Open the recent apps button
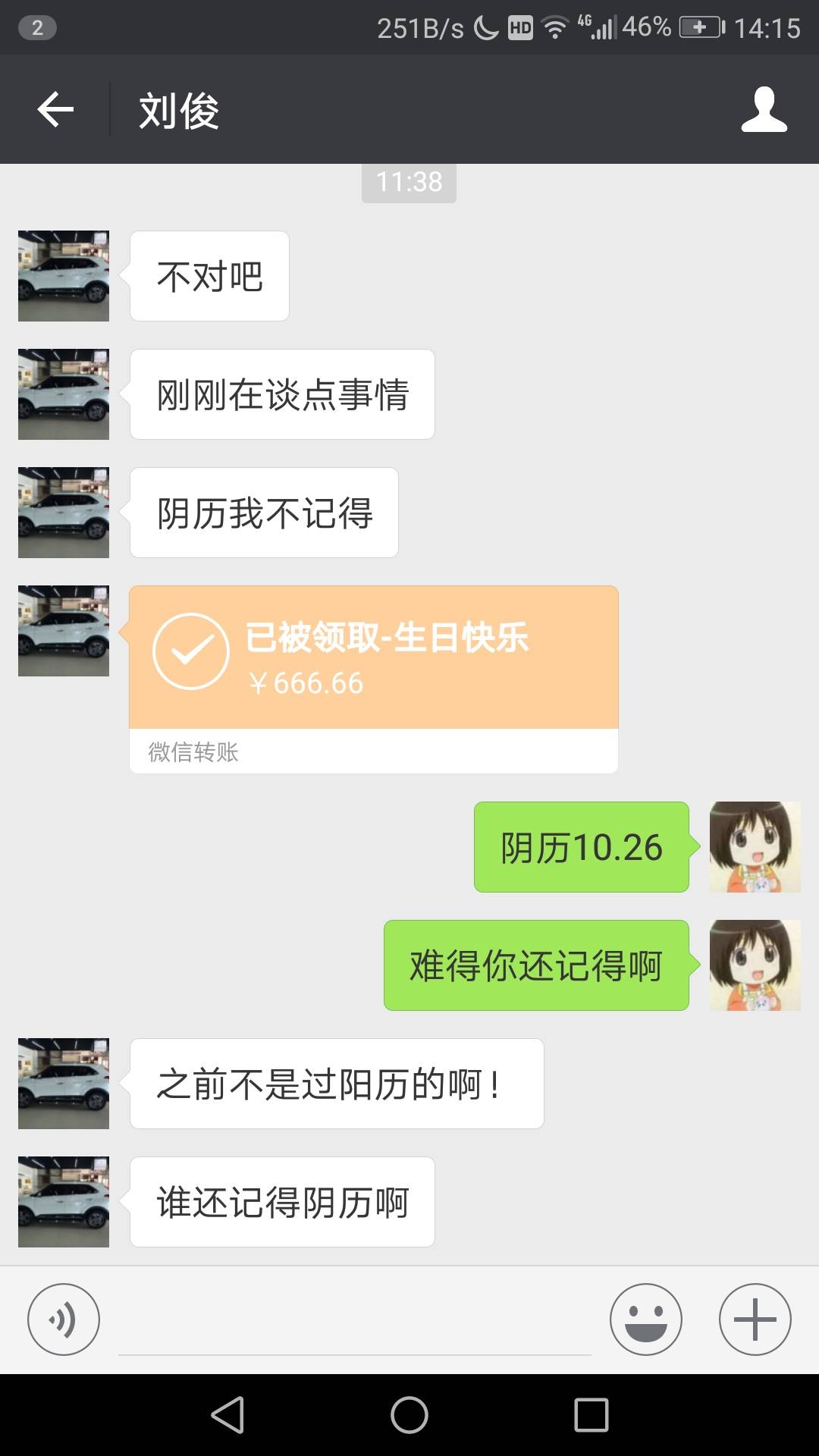This screenshot has width=819, height=1456. pyautogui.click(x=591, y=1415)
